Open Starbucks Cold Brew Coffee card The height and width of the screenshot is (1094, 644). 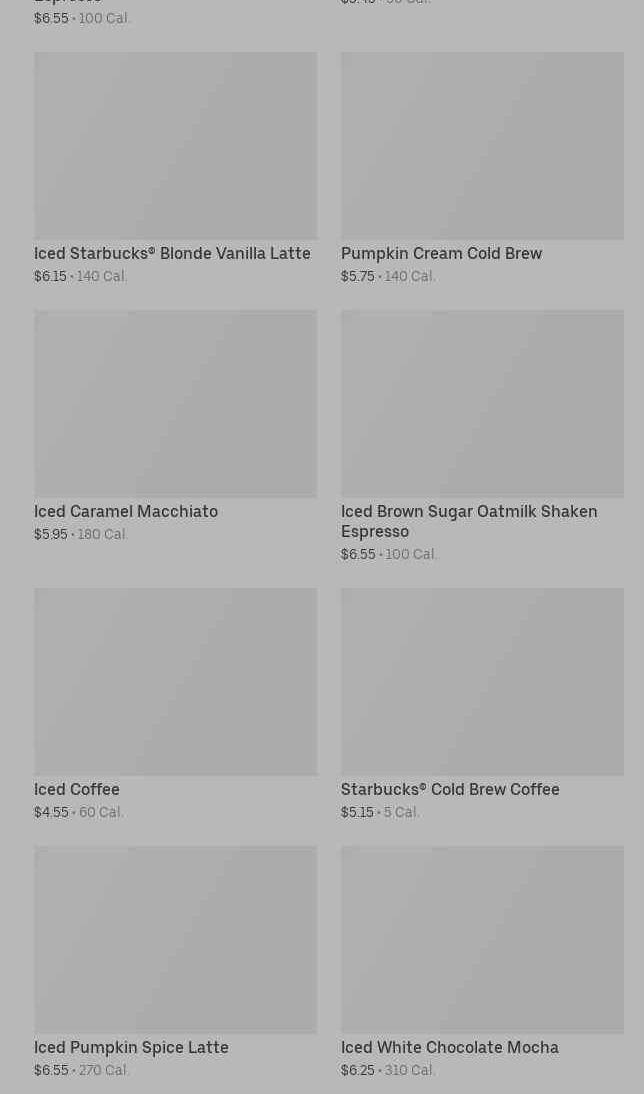[482, 704]
